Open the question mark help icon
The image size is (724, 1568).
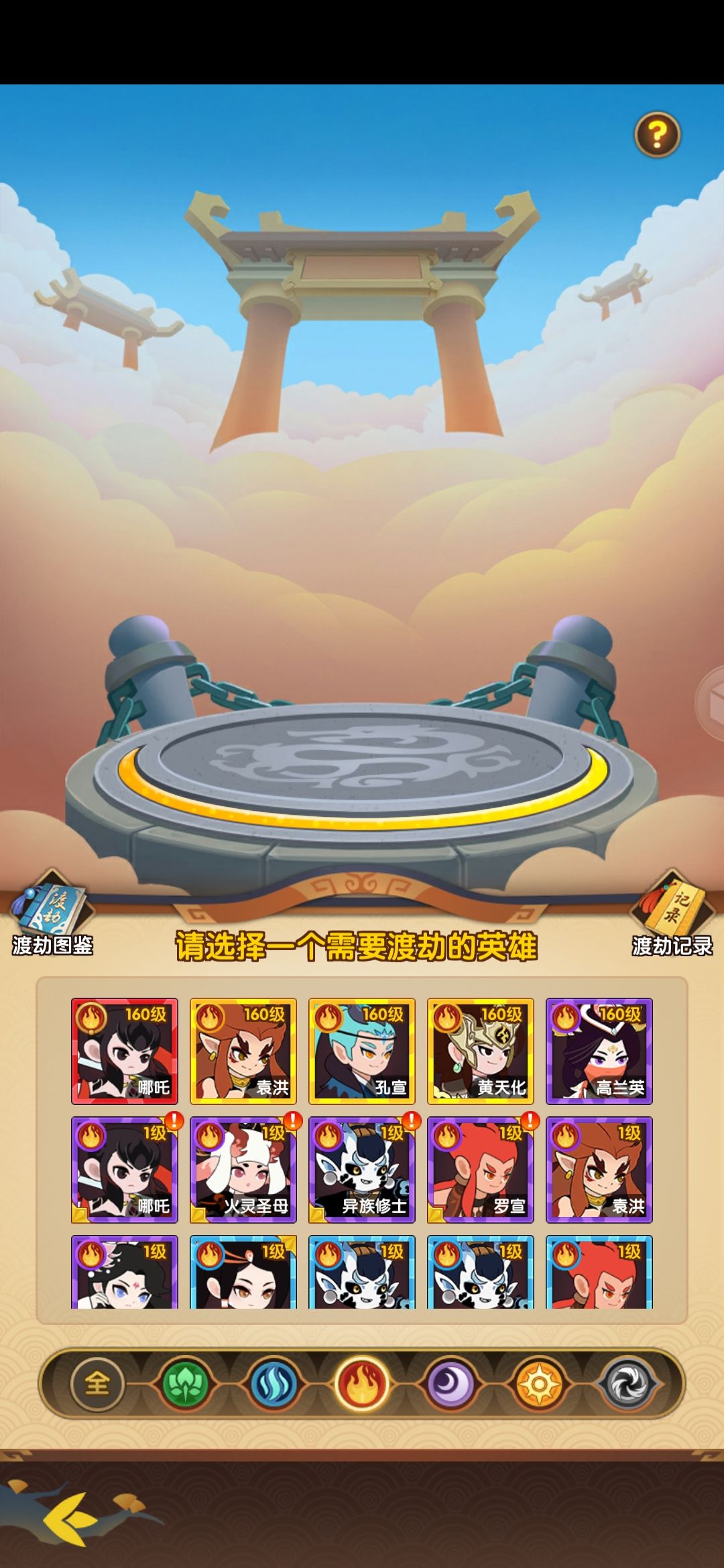pyautogui.click(x=657, y=135)
